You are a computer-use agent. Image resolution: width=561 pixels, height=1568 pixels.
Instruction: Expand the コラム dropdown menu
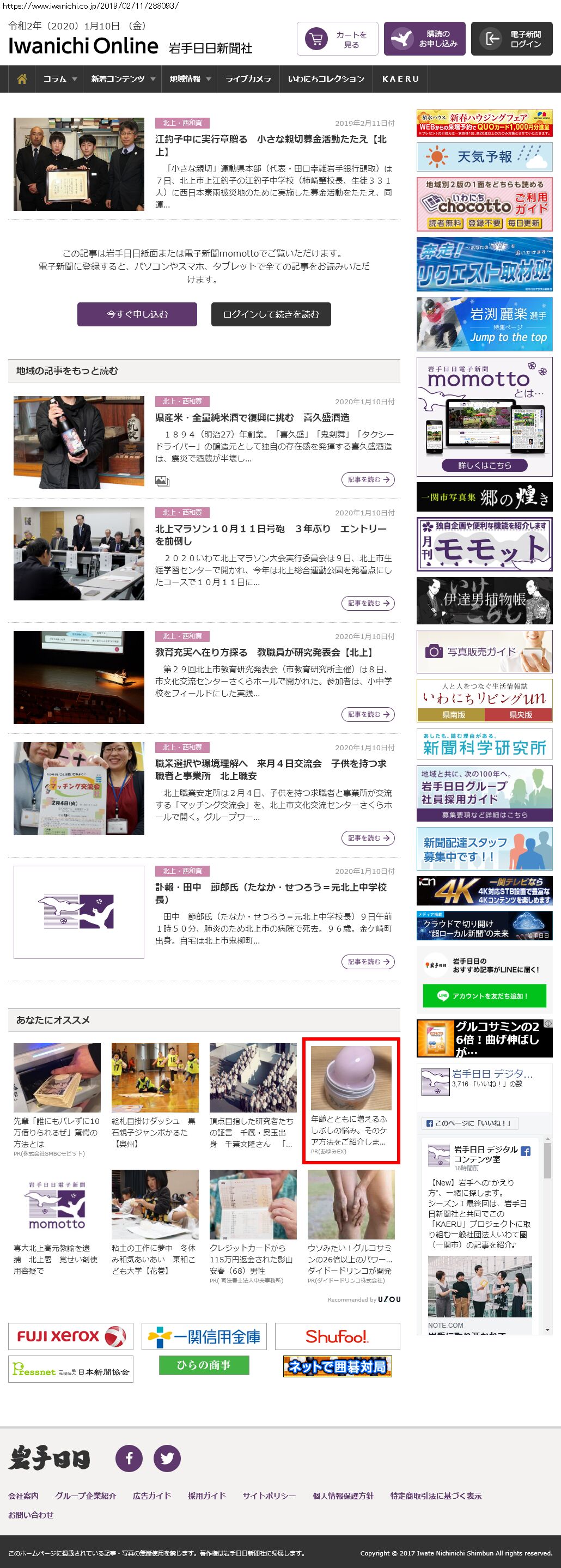pos(59,79)
